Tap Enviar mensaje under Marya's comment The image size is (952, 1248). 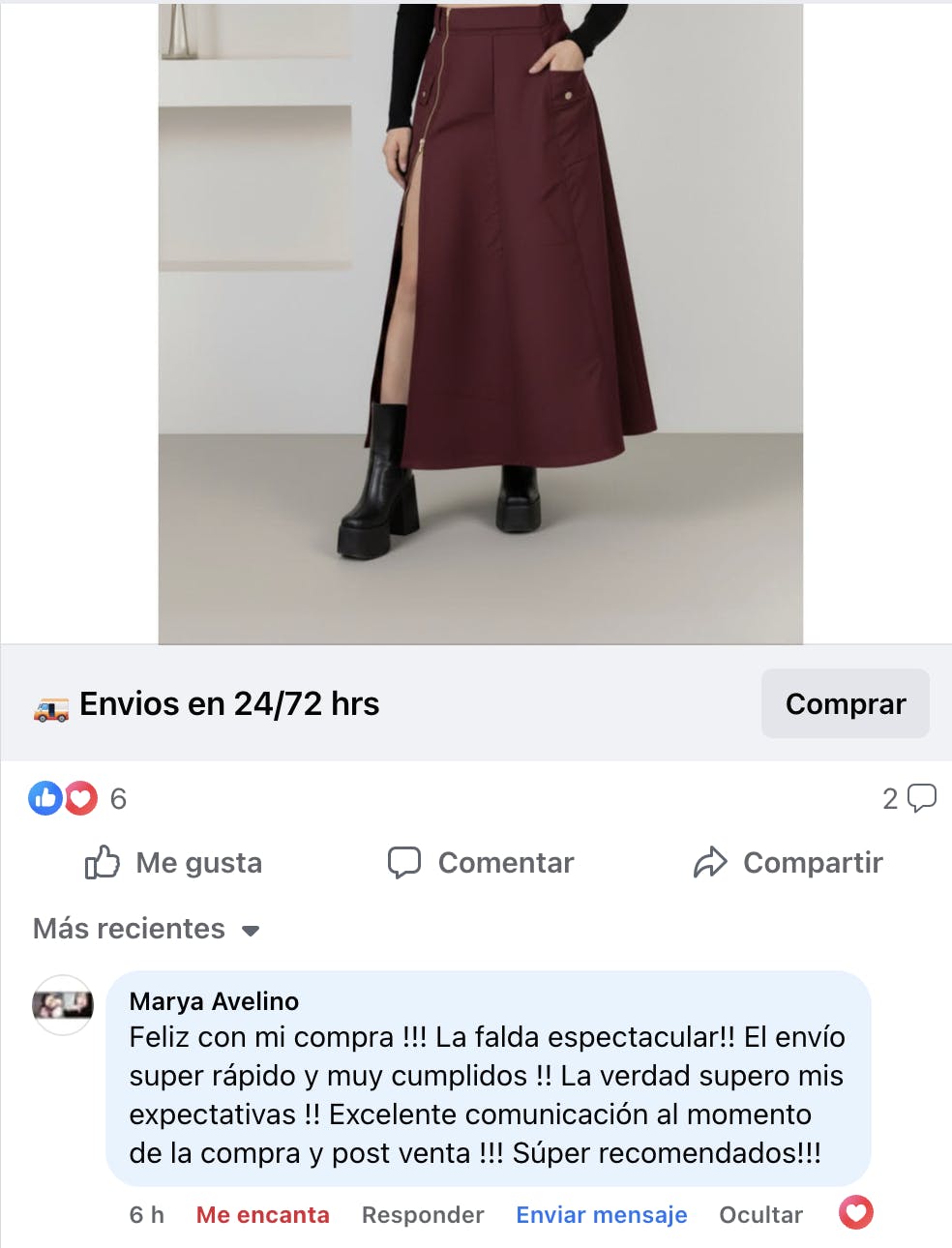click(601, 1215)
